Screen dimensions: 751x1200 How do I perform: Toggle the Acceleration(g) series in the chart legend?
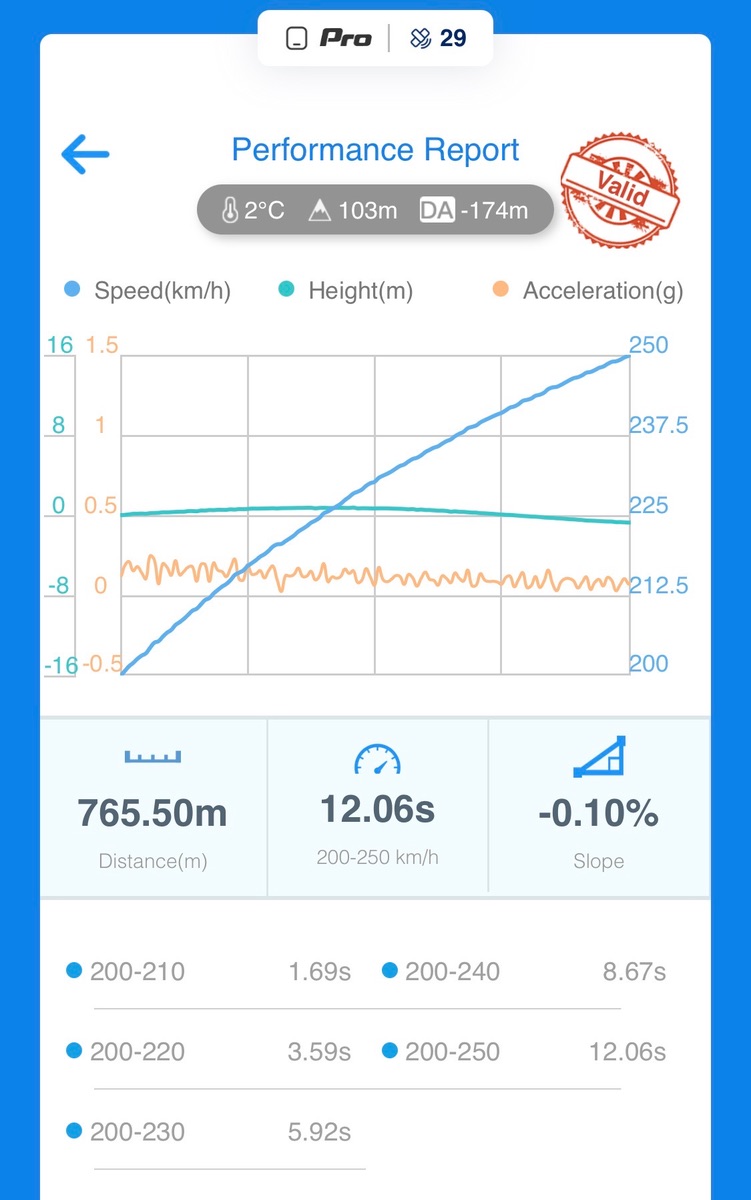click(x=588, y=291)
